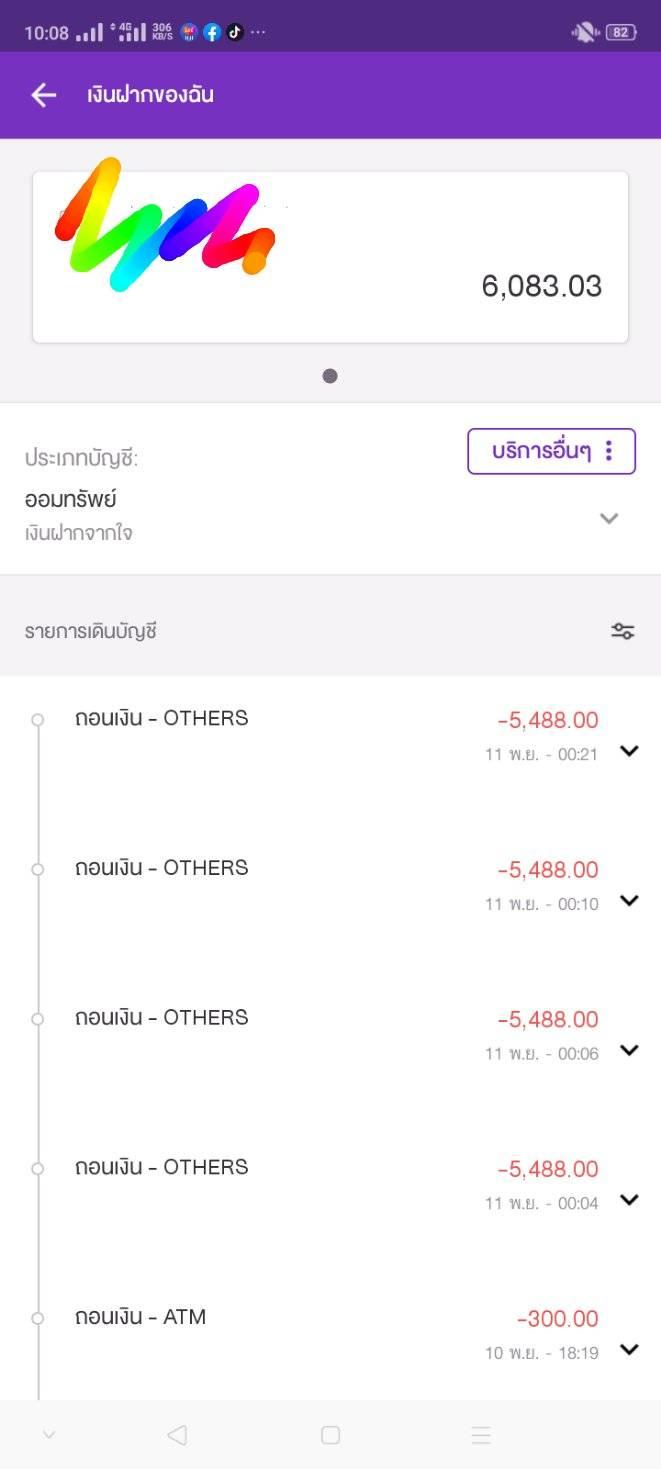
Task: Open the transaction filter icon
Action: (x=623, y=631)
